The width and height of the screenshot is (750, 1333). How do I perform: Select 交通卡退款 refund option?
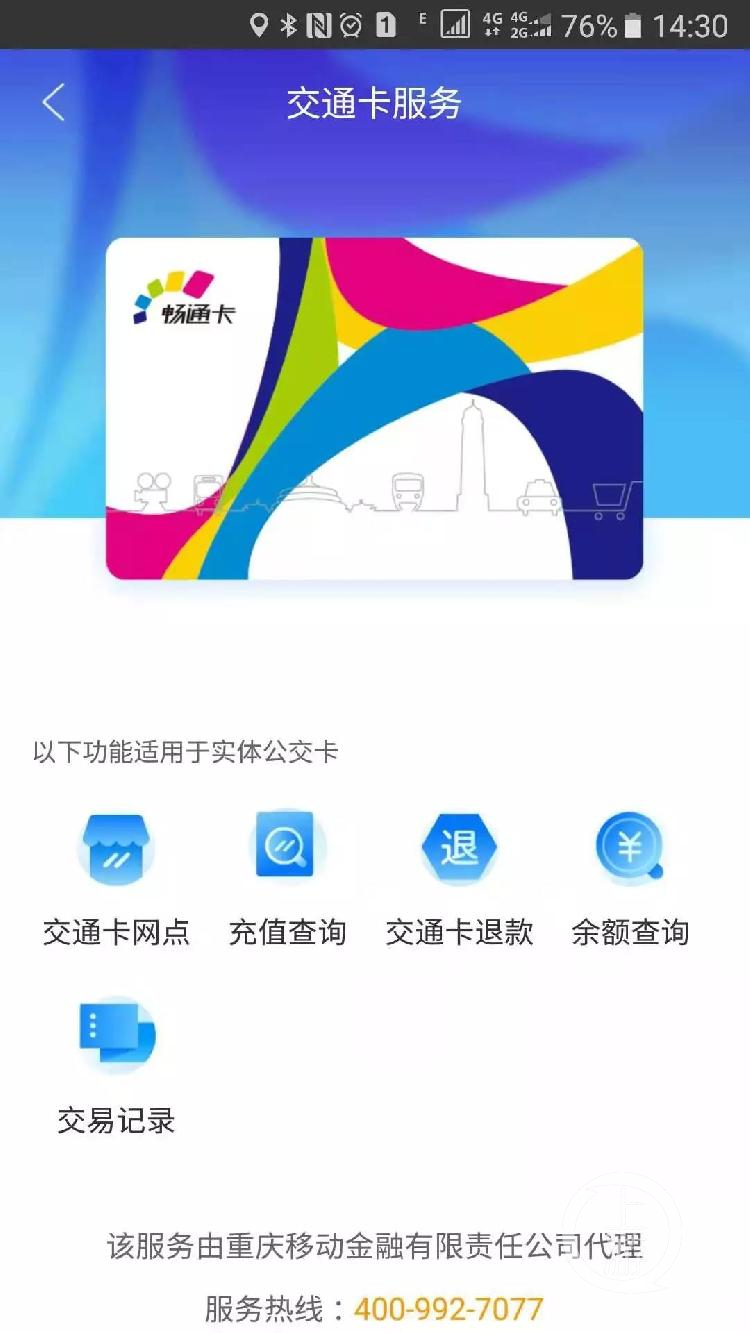(x=459, y=877)
